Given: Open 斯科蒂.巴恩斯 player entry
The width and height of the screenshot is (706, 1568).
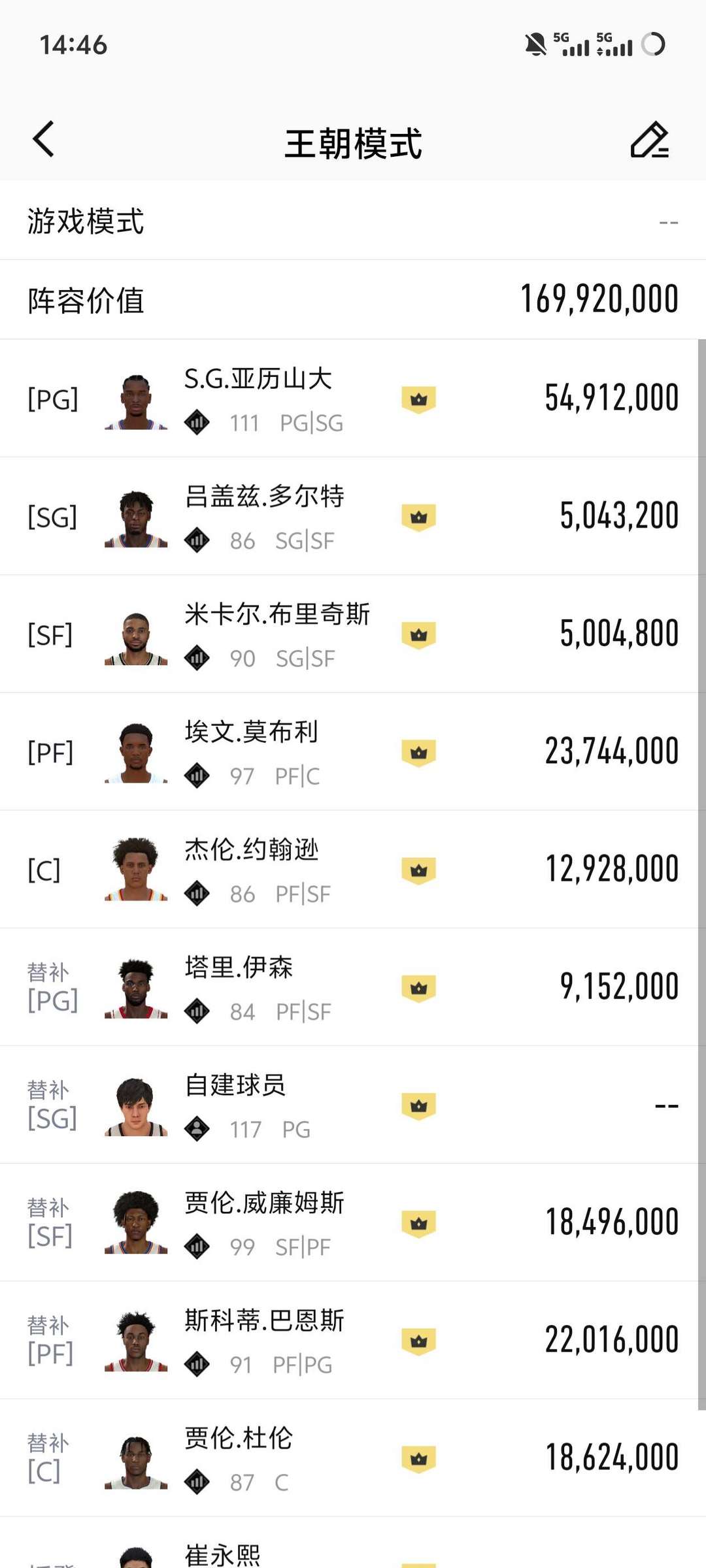Looking at the screenshot, I should tap(353, 1340).
